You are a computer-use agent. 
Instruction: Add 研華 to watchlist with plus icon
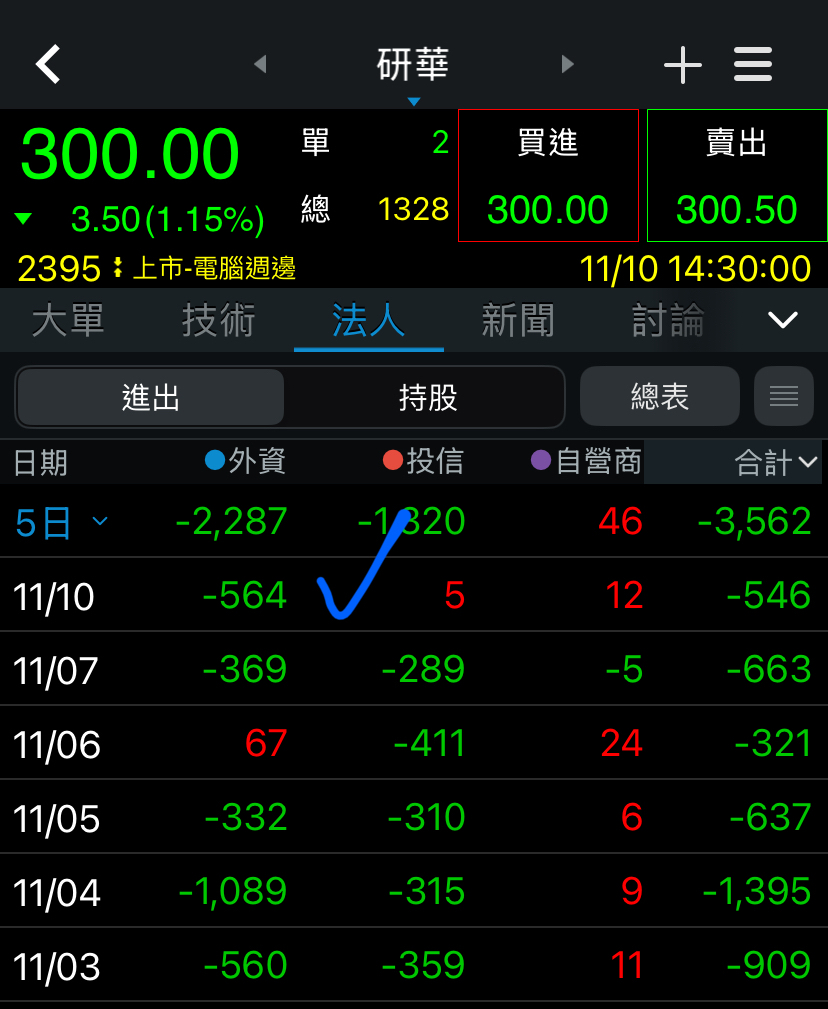tap(683, 64)
